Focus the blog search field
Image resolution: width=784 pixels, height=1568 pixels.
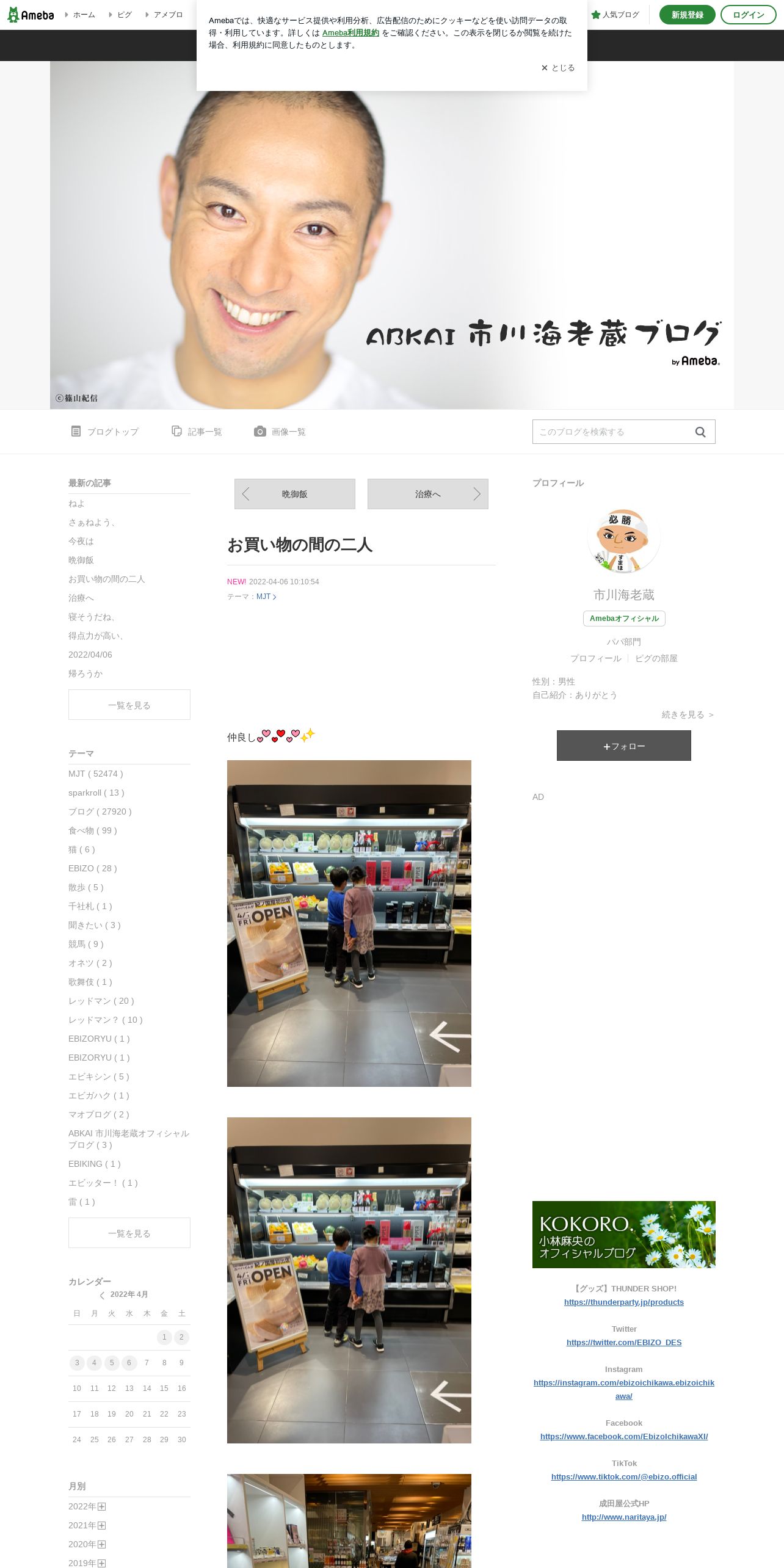tap(609, 432)
